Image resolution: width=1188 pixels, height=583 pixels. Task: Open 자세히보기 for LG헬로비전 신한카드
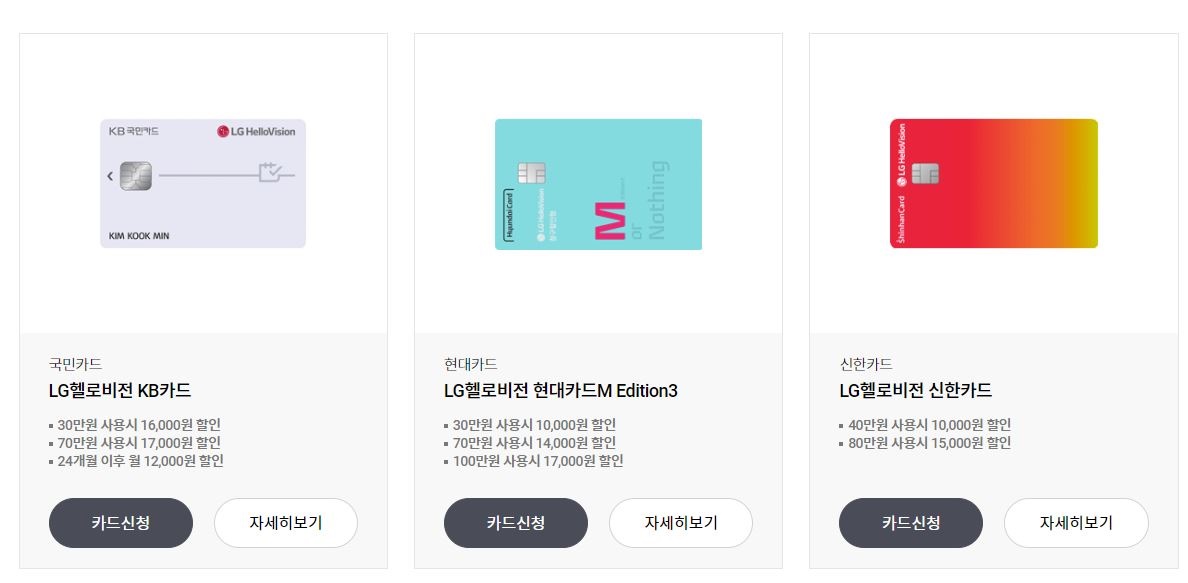[1076, 523]
